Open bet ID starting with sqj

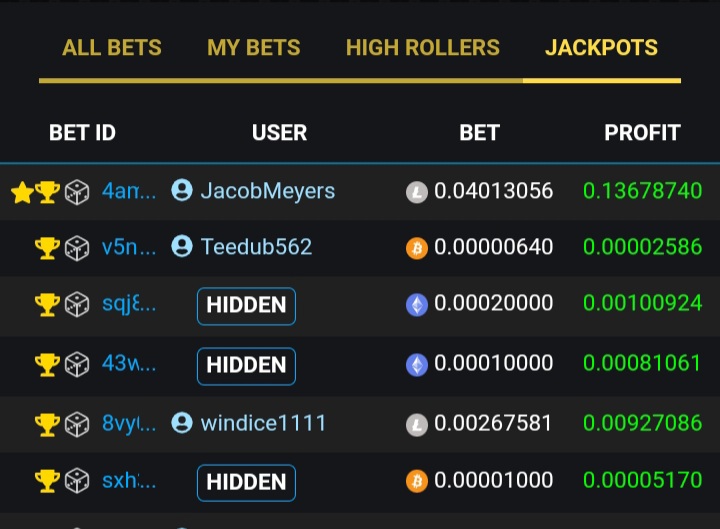tap(129, 305)
